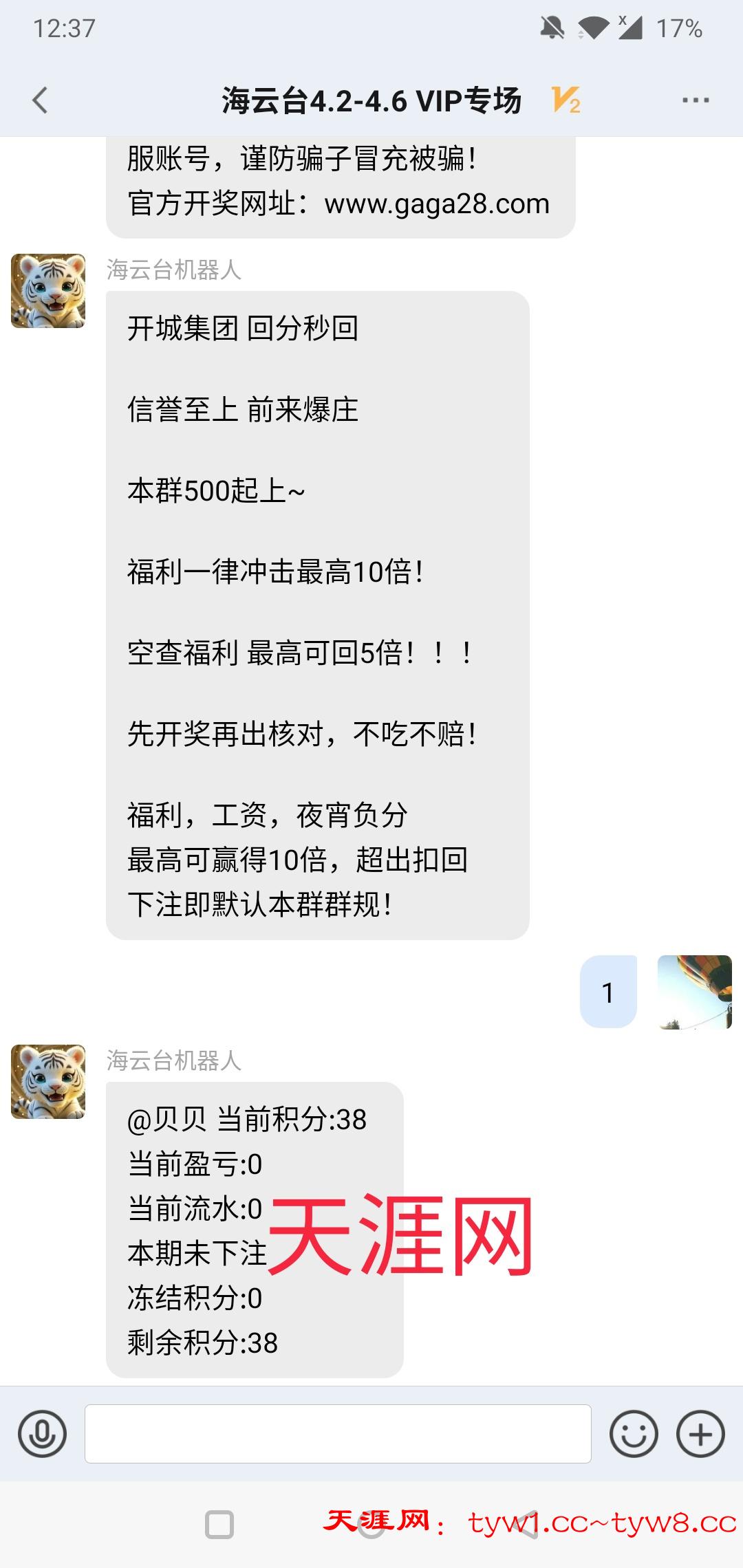Viewport: 743px width, 1568px height.
Task: Focus the message text input field
Action: point(337,1434)
